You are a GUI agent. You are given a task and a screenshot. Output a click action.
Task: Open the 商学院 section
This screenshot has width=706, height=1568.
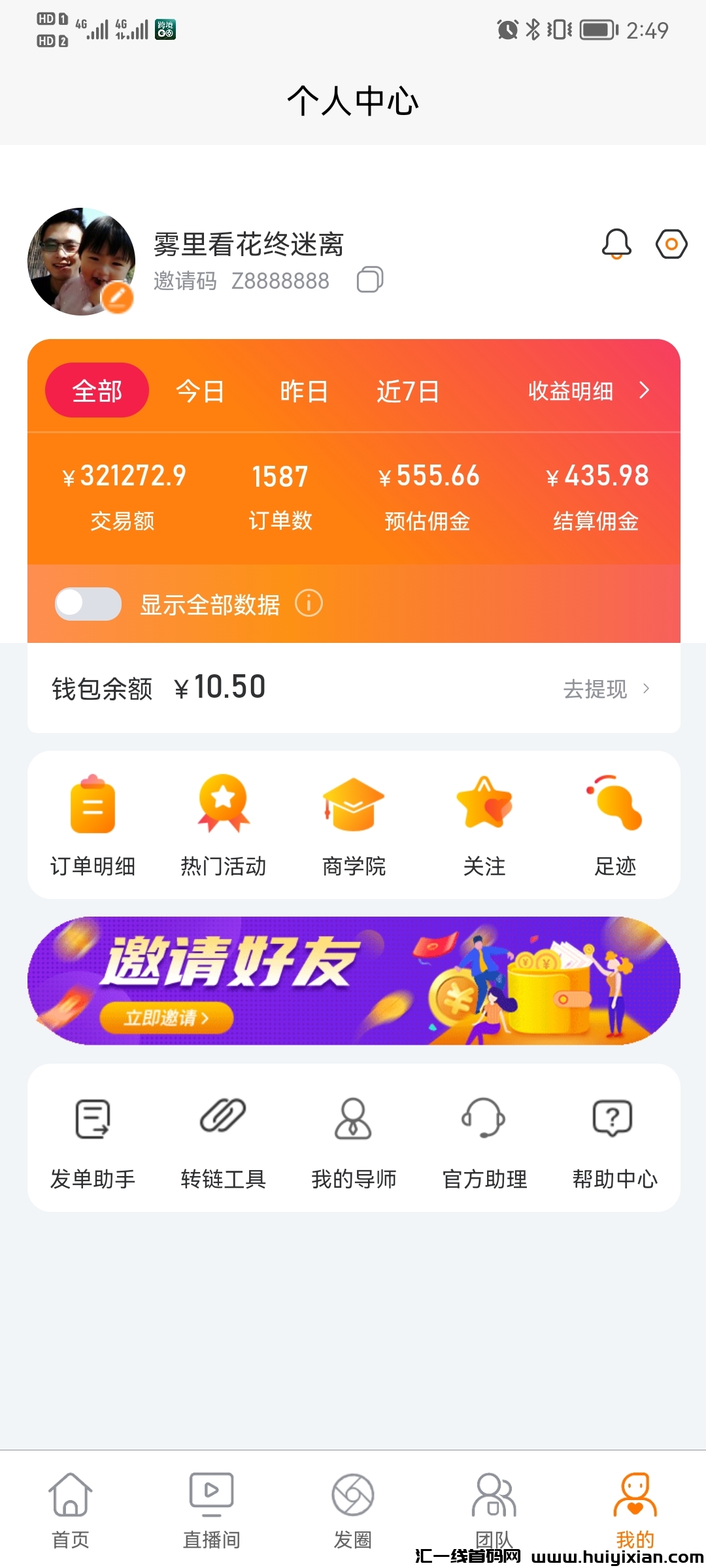coord(354,825)
